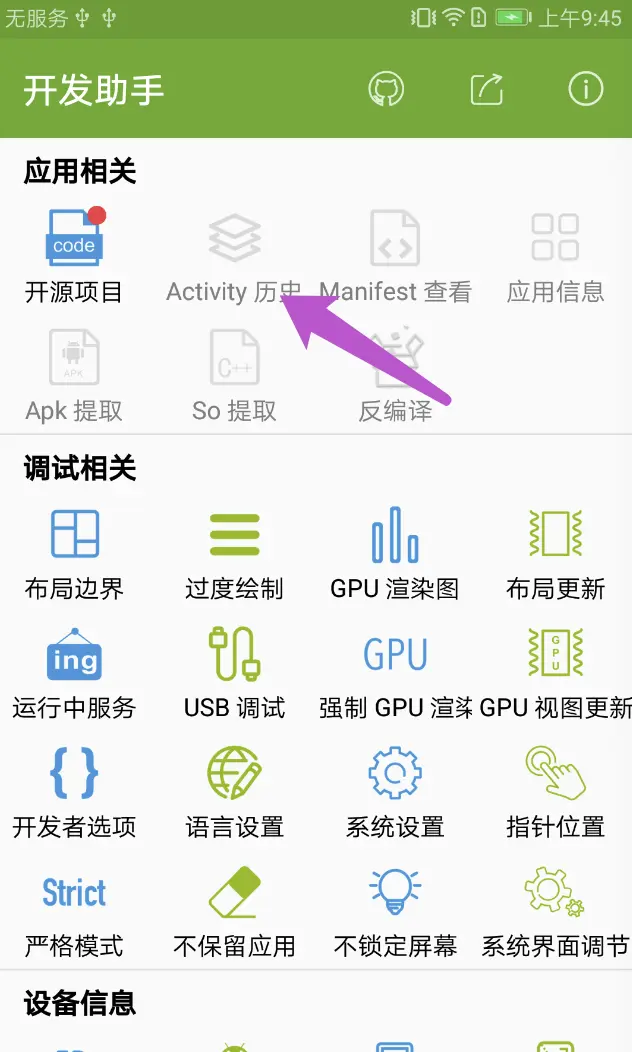
Task: Launch 系统设置
Action: [395, 791]
